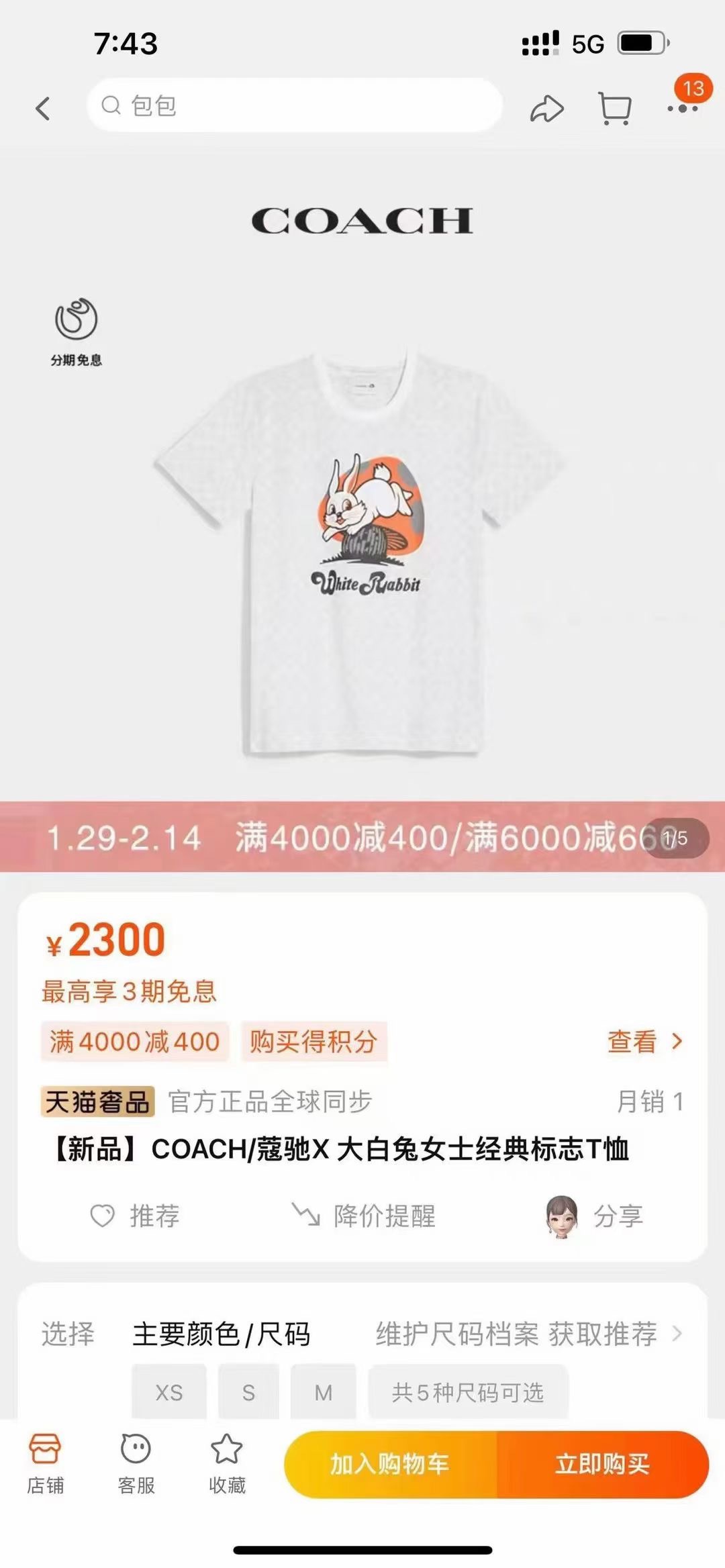Image resolution: width=725 pixels, height=1568 pixels.
Task: Contact 客服 customer service
Action: point(136,1465)
